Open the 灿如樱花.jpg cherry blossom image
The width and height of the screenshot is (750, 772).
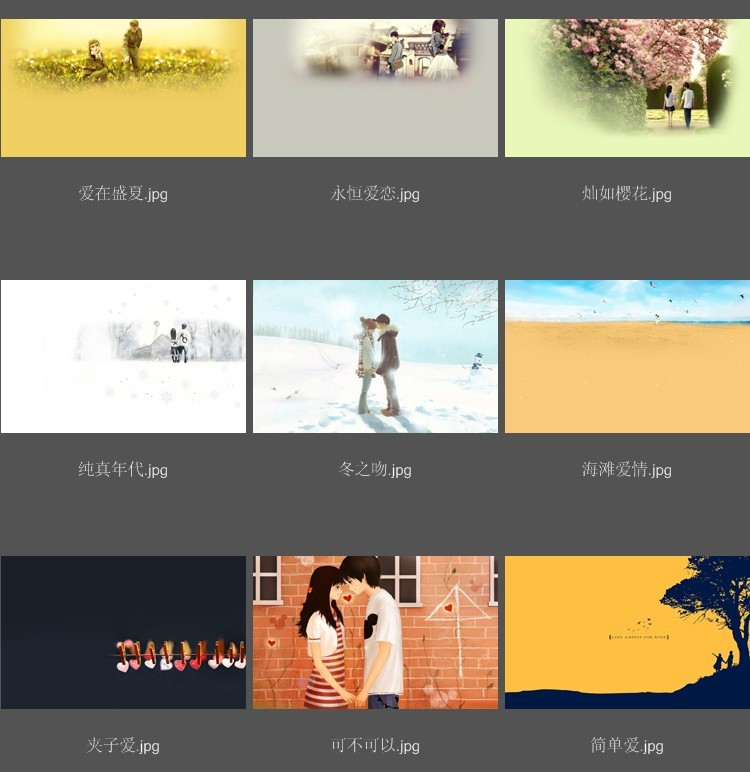[627, 87]
